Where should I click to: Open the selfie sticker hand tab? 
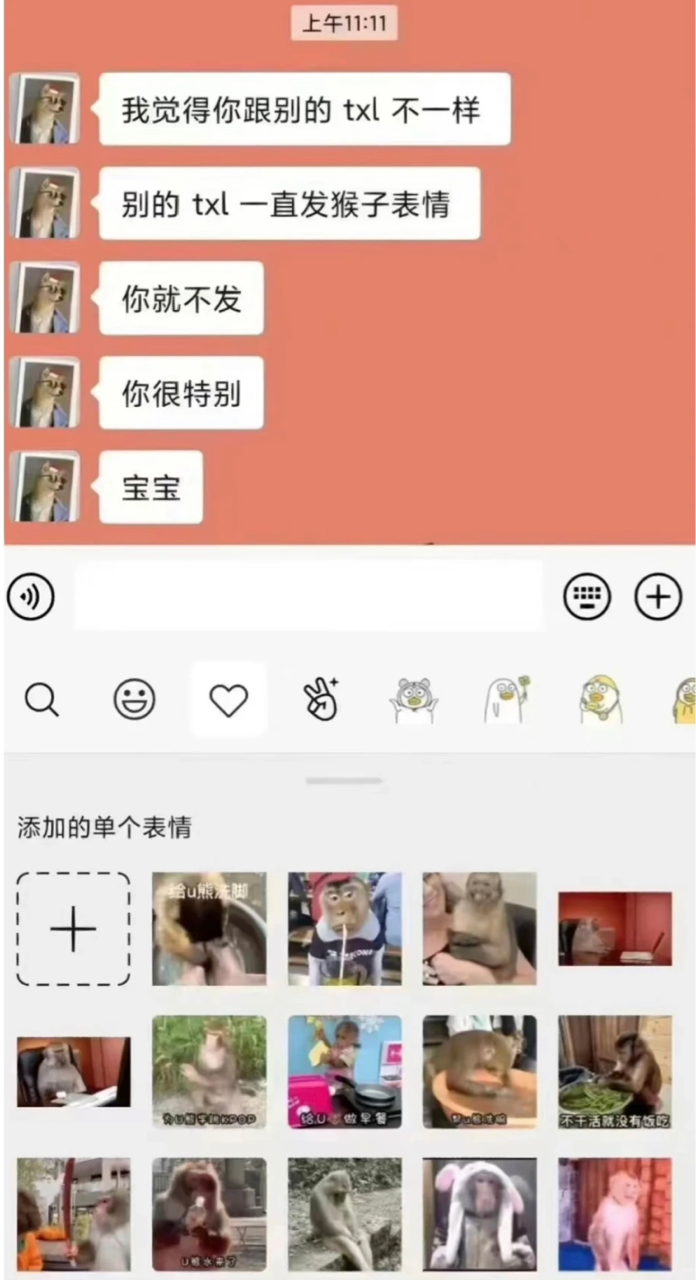point(321,700)
